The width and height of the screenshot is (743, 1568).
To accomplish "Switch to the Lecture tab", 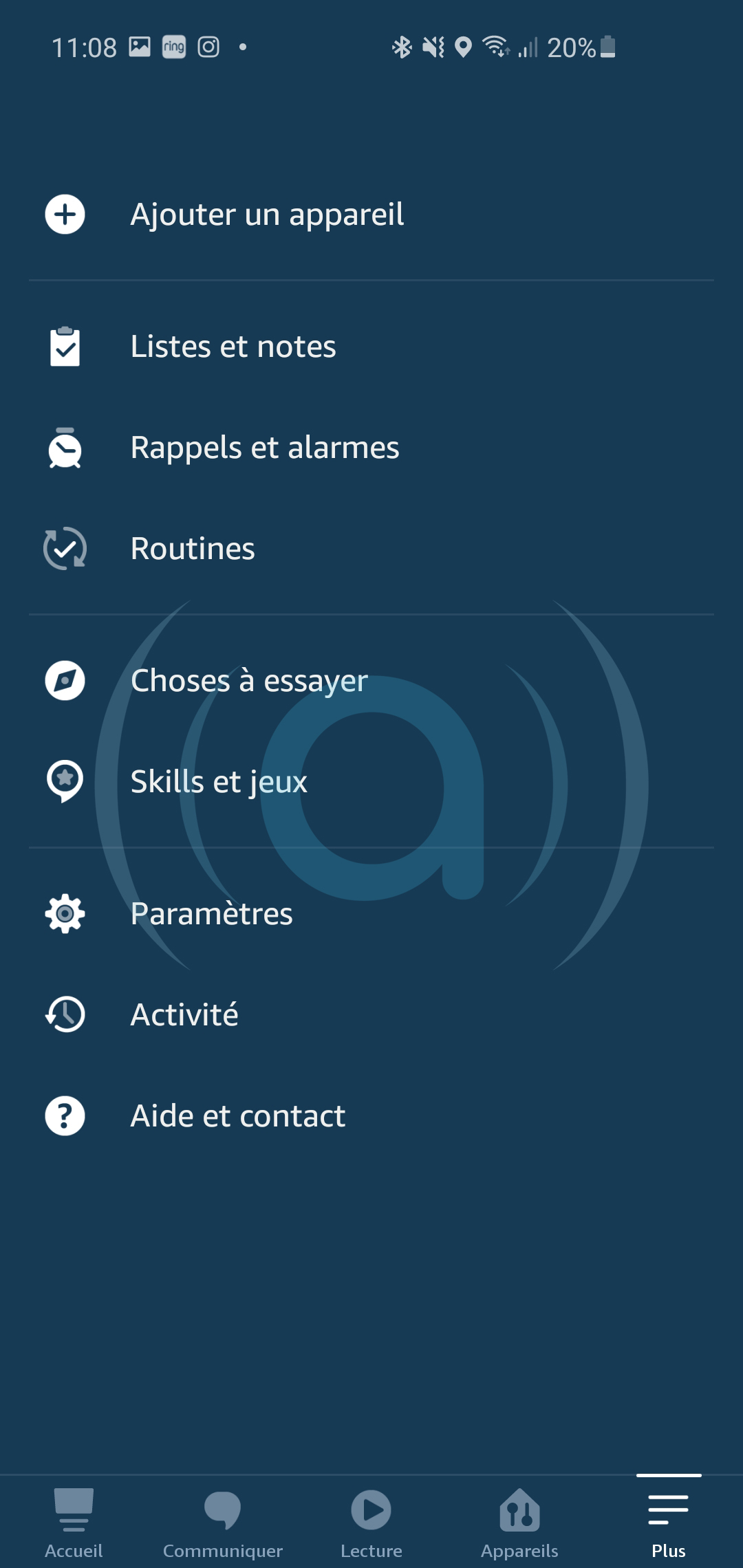I will pos(371,1523).
